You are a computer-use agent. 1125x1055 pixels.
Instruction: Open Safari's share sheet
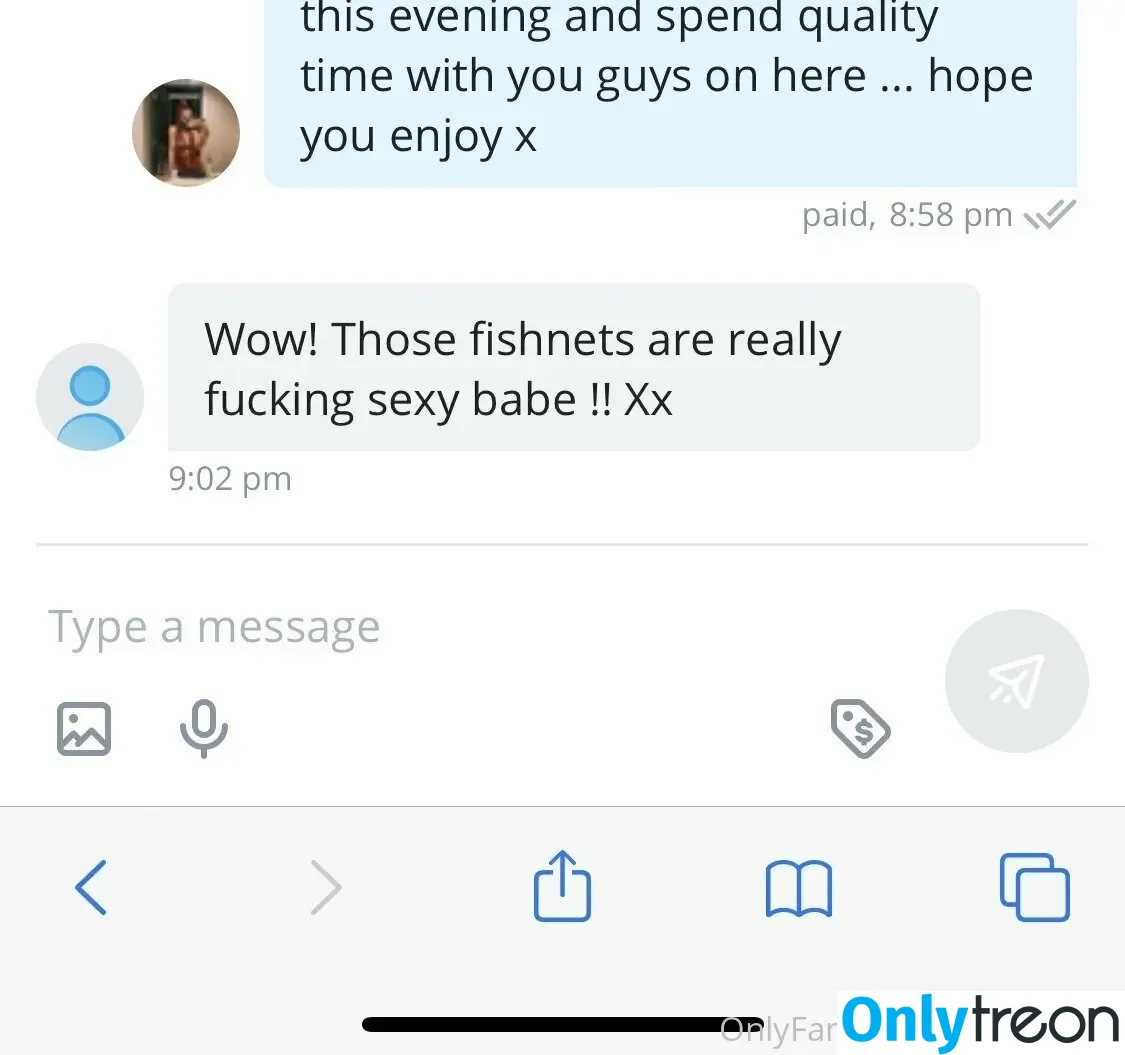(x=562, y=886)
